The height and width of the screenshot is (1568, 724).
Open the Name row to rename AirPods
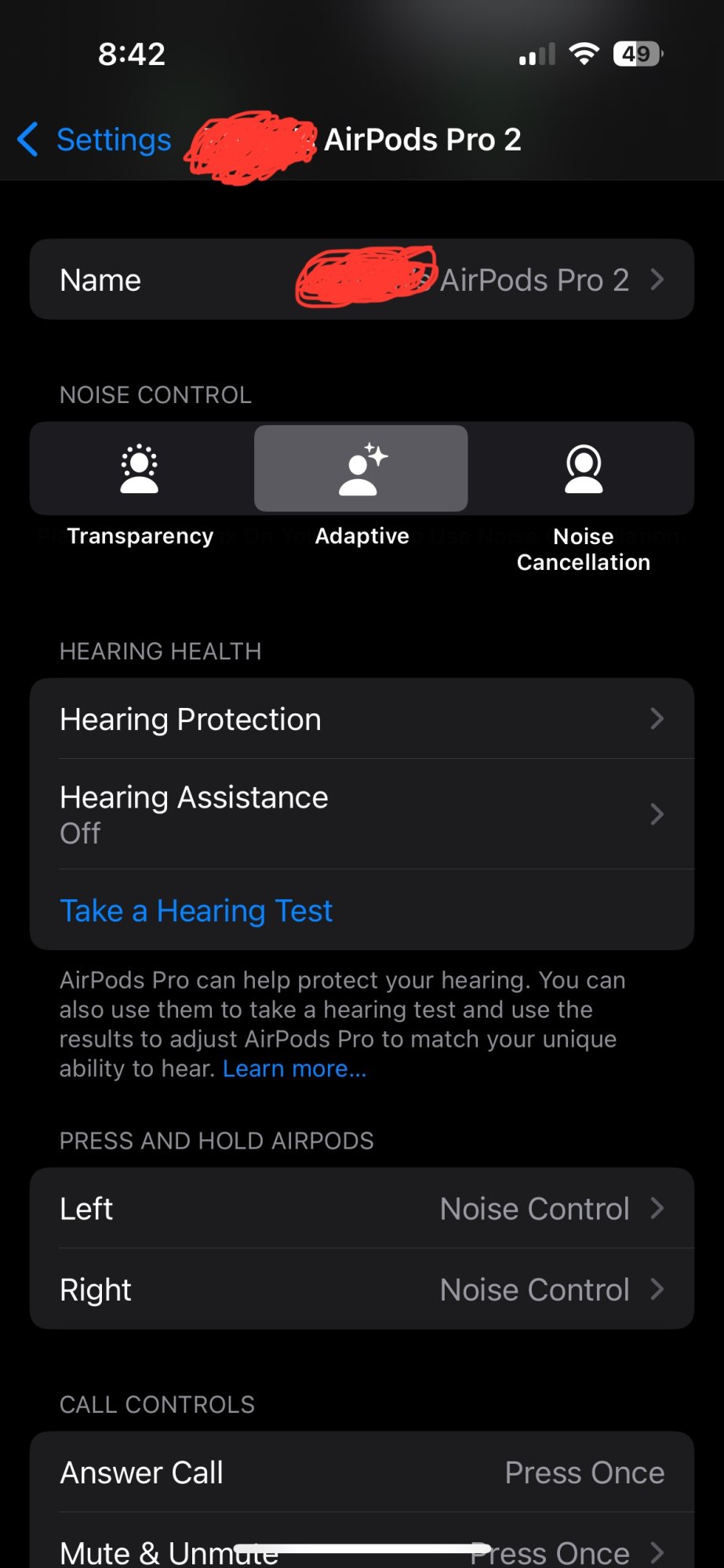(362, 280)
